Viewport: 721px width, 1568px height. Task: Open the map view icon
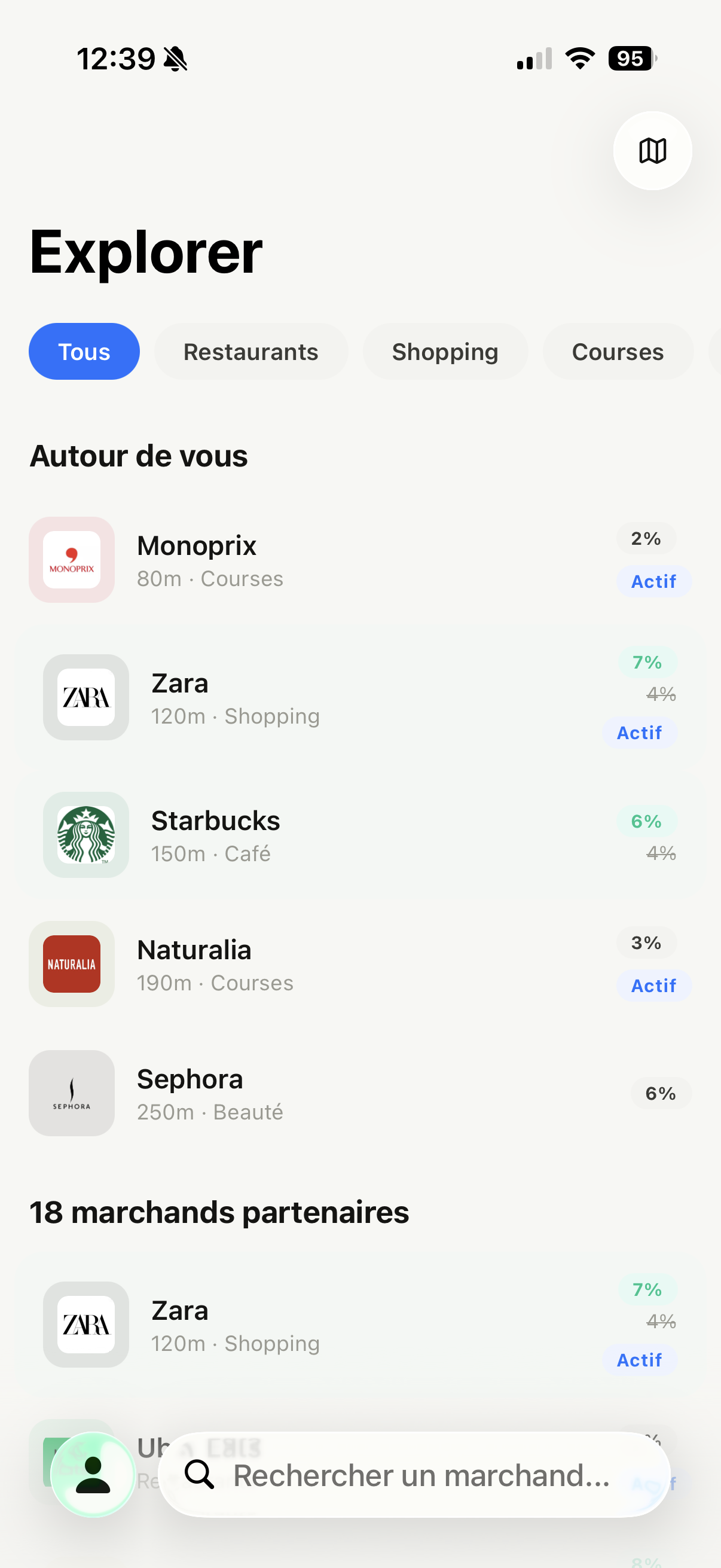click(652, 151)
